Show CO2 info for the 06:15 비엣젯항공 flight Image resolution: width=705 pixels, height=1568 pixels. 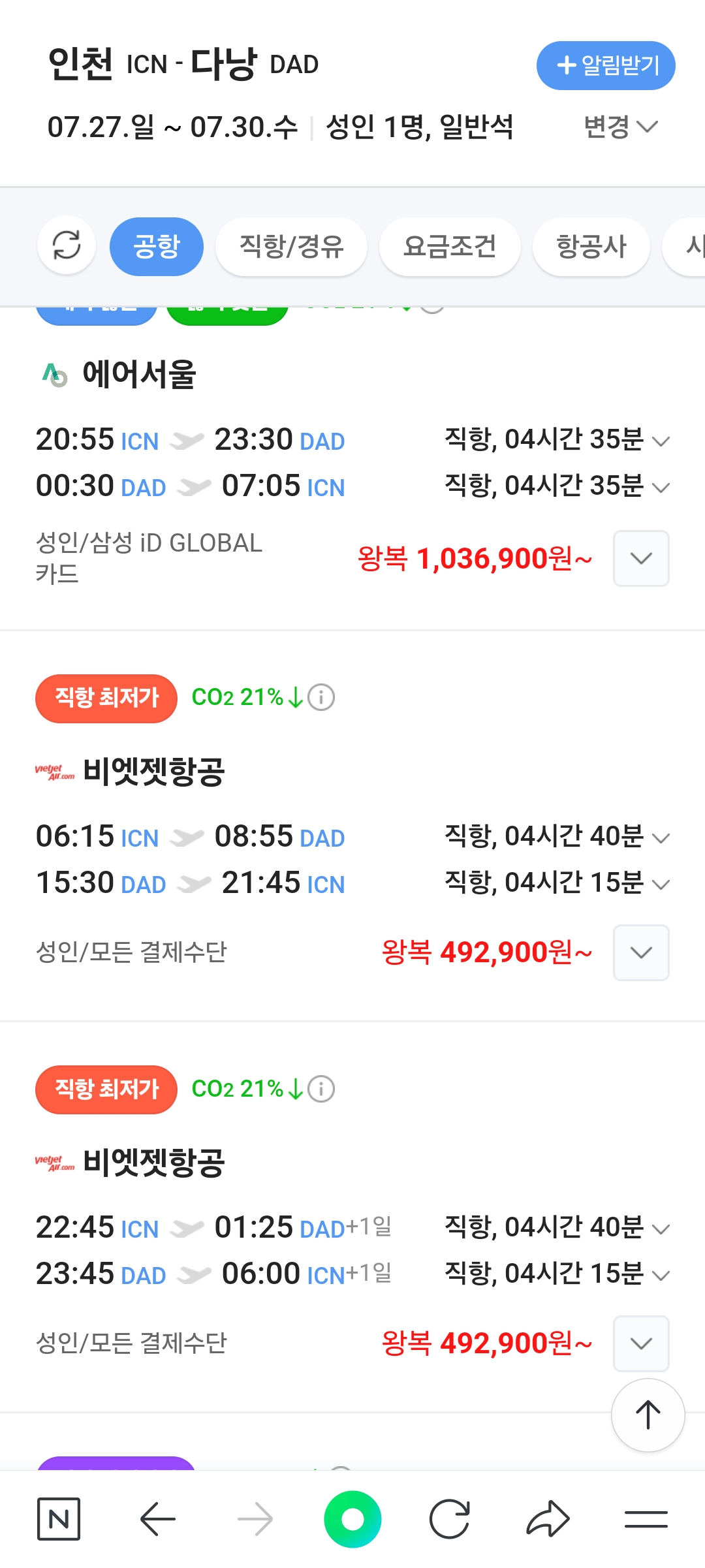[x=321, y=697]
